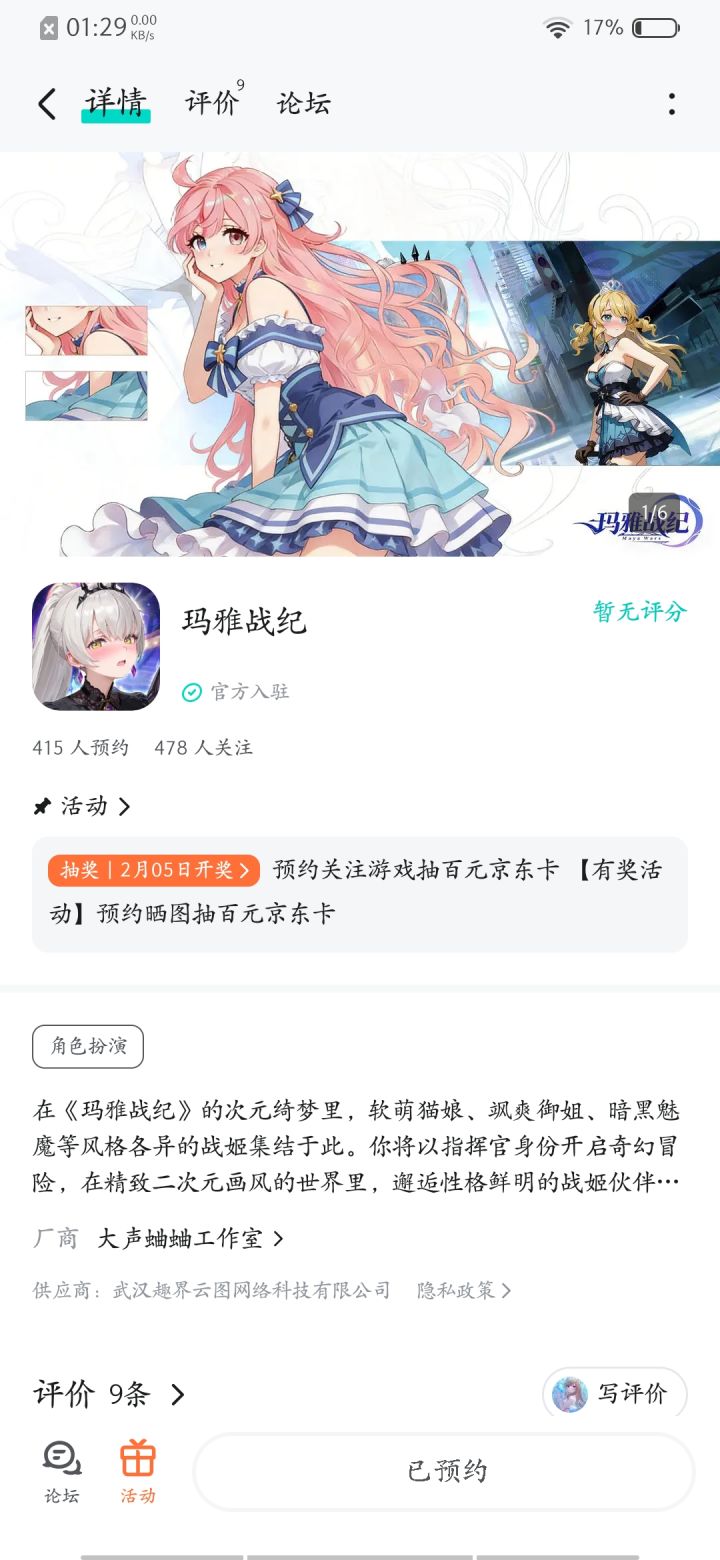Select the 角色扮演 genre tag
720x1560 pixels.
[x=88, y=1046]
